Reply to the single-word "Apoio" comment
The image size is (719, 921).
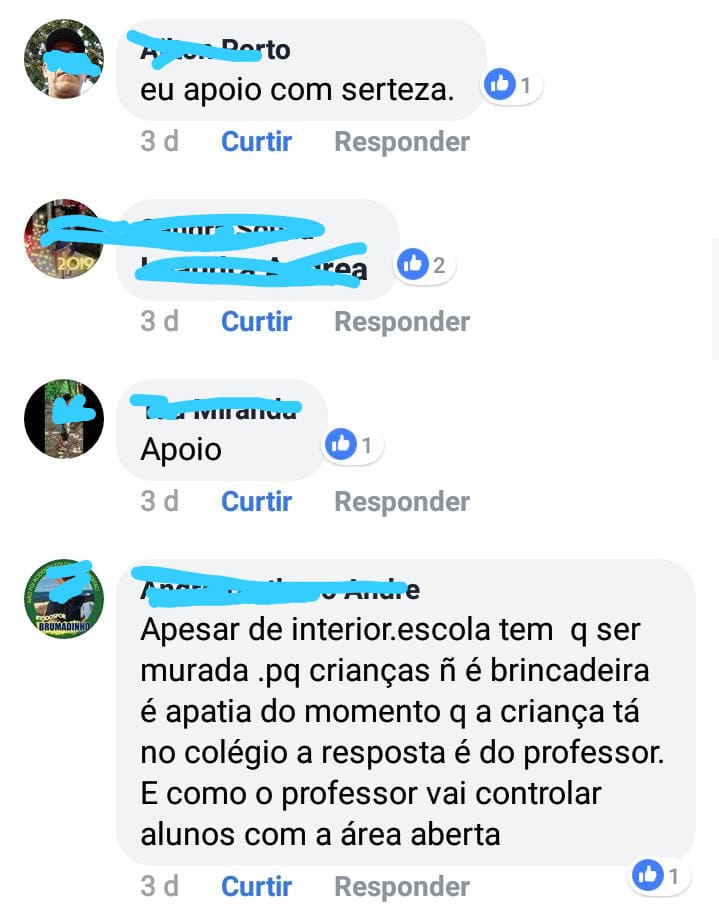pos(401,502)
